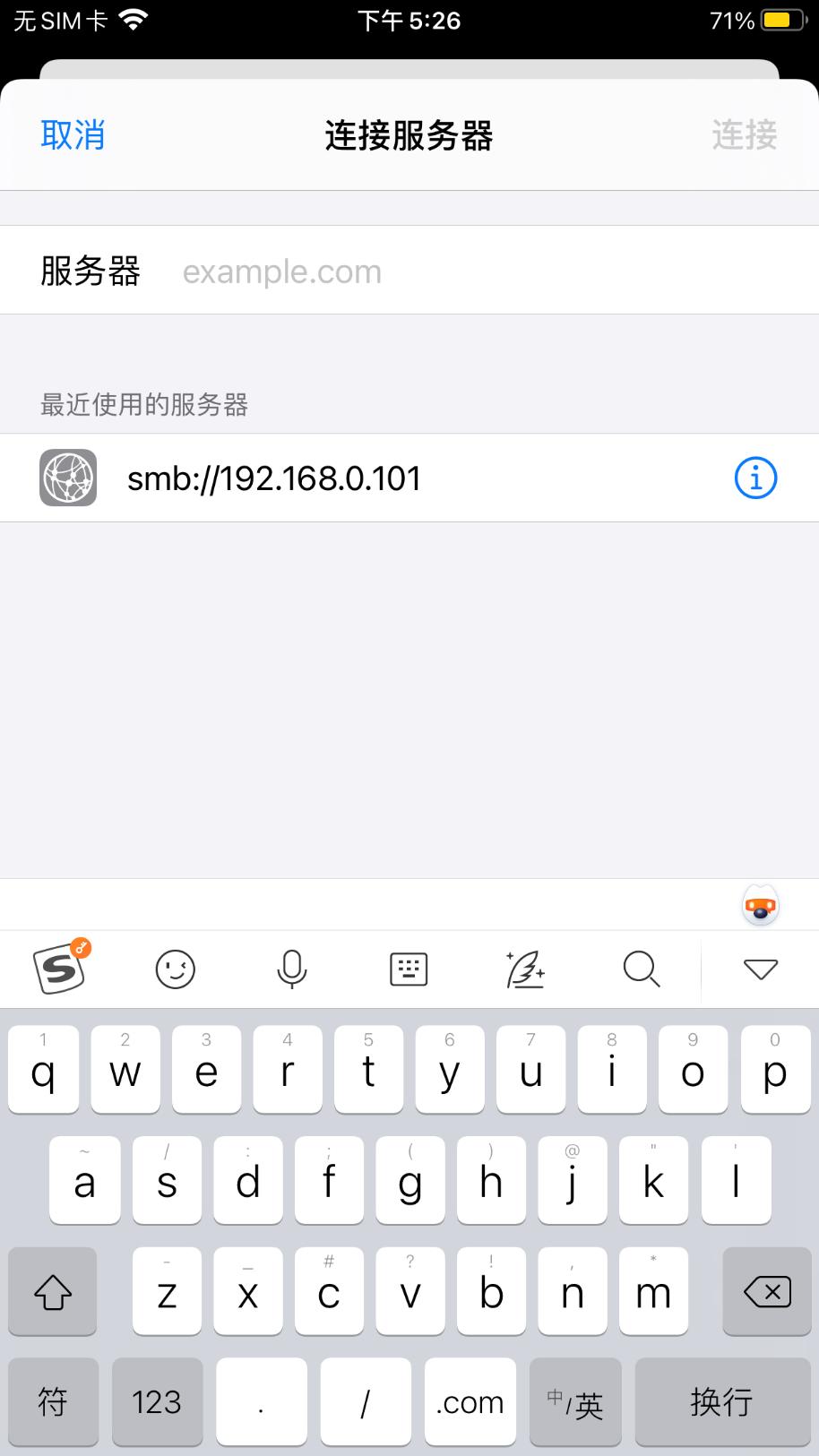Switch to numeric keypad with the 123 key
Screen dimensions: 819x1456
click(157, 1401)
